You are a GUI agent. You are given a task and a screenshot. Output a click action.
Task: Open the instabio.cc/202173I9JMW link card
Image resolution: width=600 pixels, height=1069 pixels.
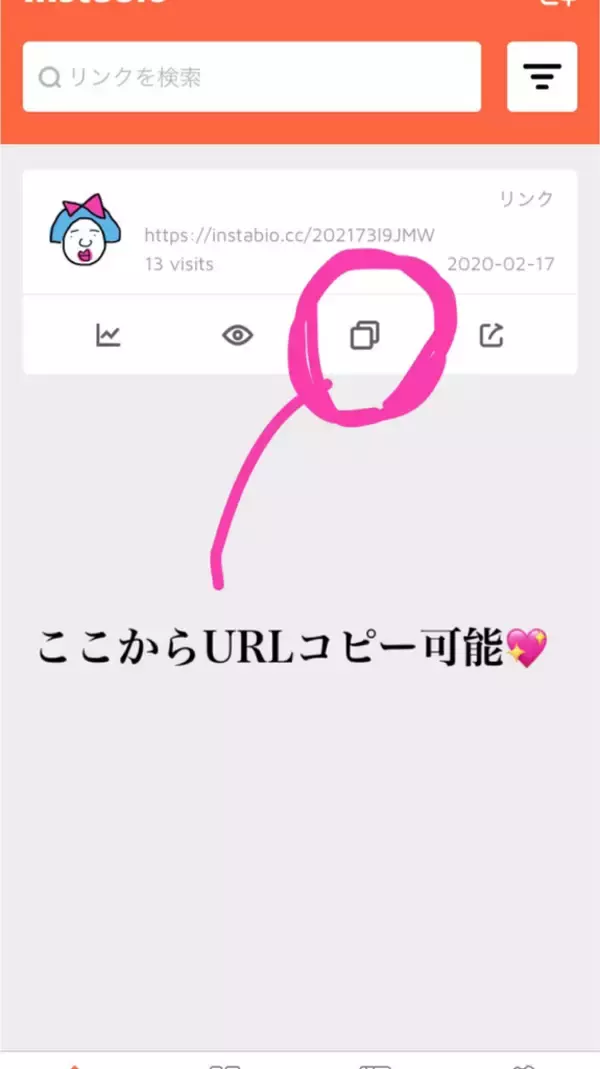(290, 236)
